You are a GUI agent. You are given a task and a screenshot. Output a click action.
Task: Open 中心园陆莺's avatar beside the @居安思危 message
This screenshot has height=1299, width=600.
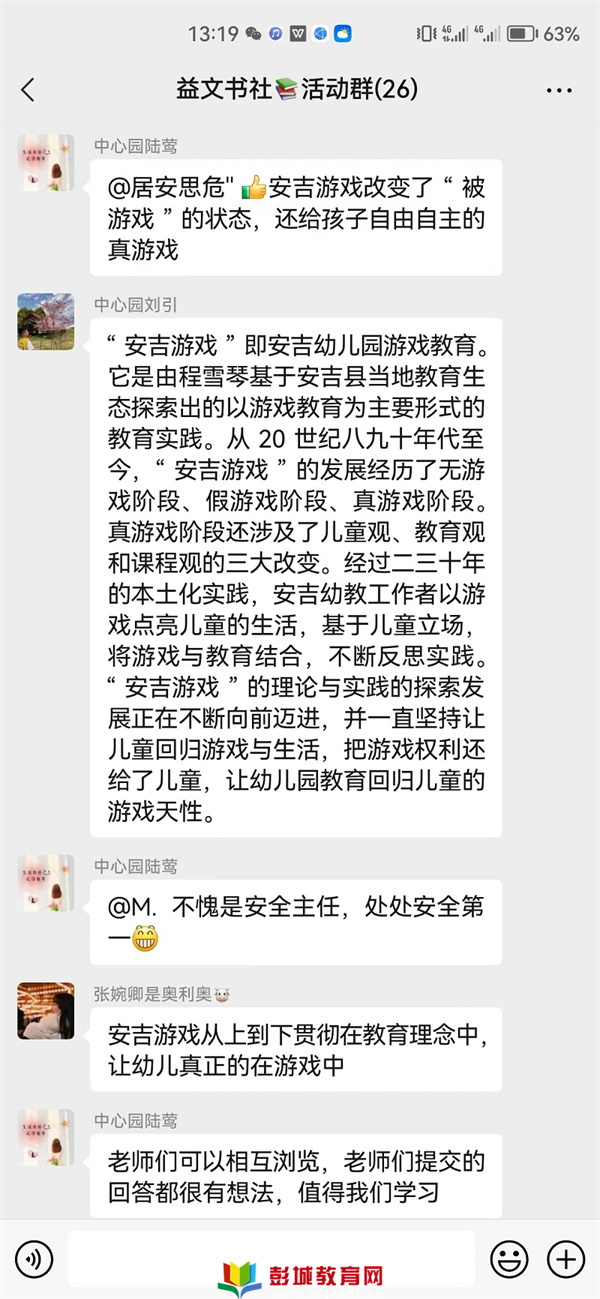click(x=46, y=163)
